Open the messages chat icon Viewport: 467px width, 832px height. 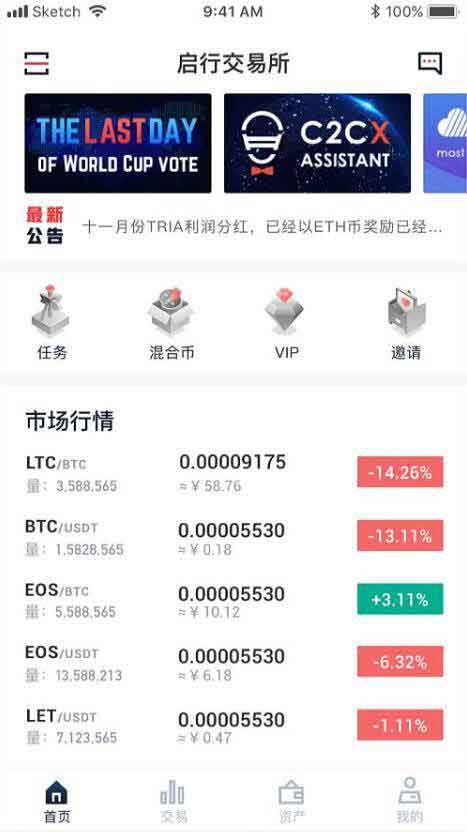point(430,64)
